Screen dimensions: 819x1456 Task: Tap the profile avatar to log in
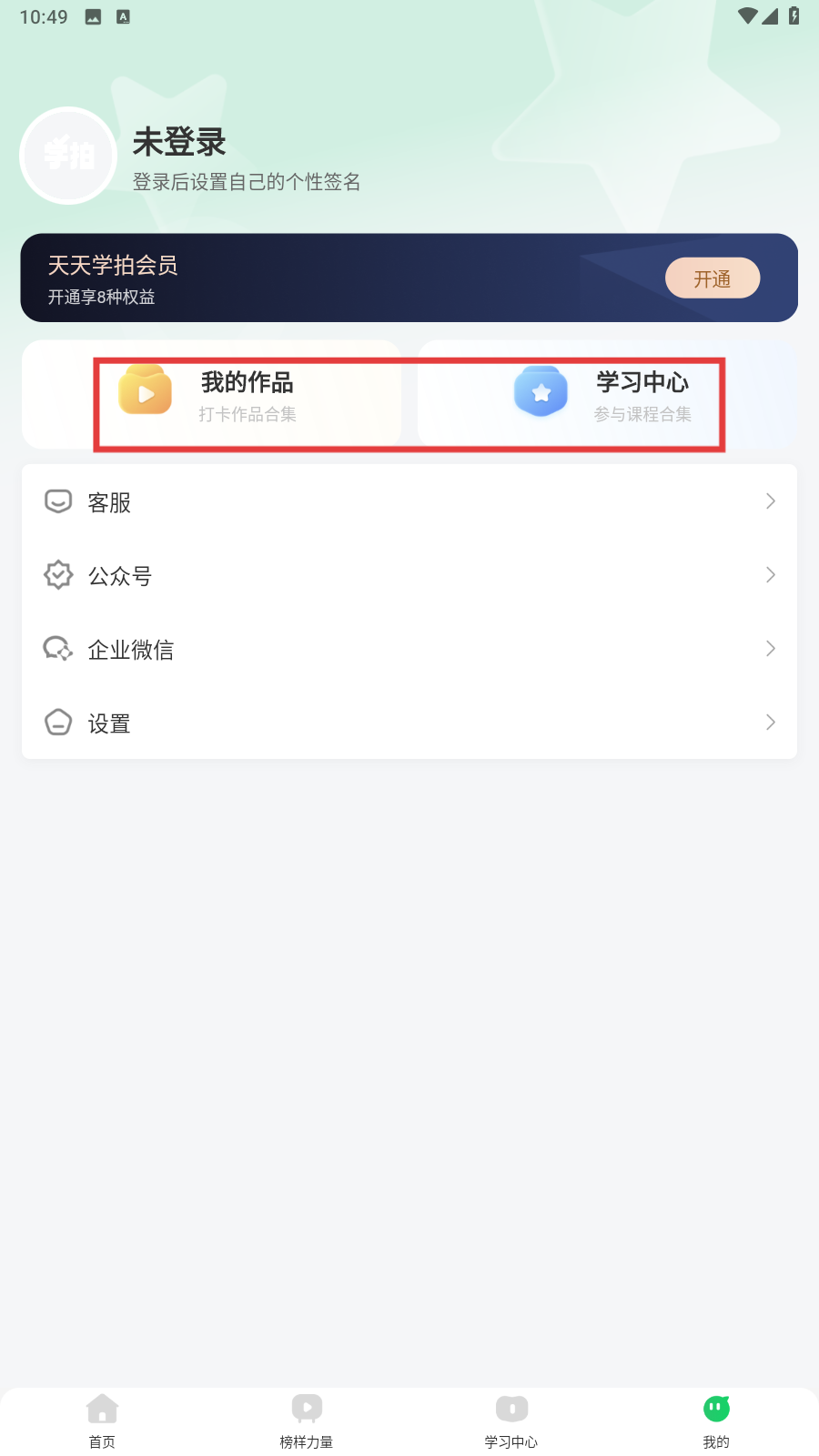tap(68, 156)
